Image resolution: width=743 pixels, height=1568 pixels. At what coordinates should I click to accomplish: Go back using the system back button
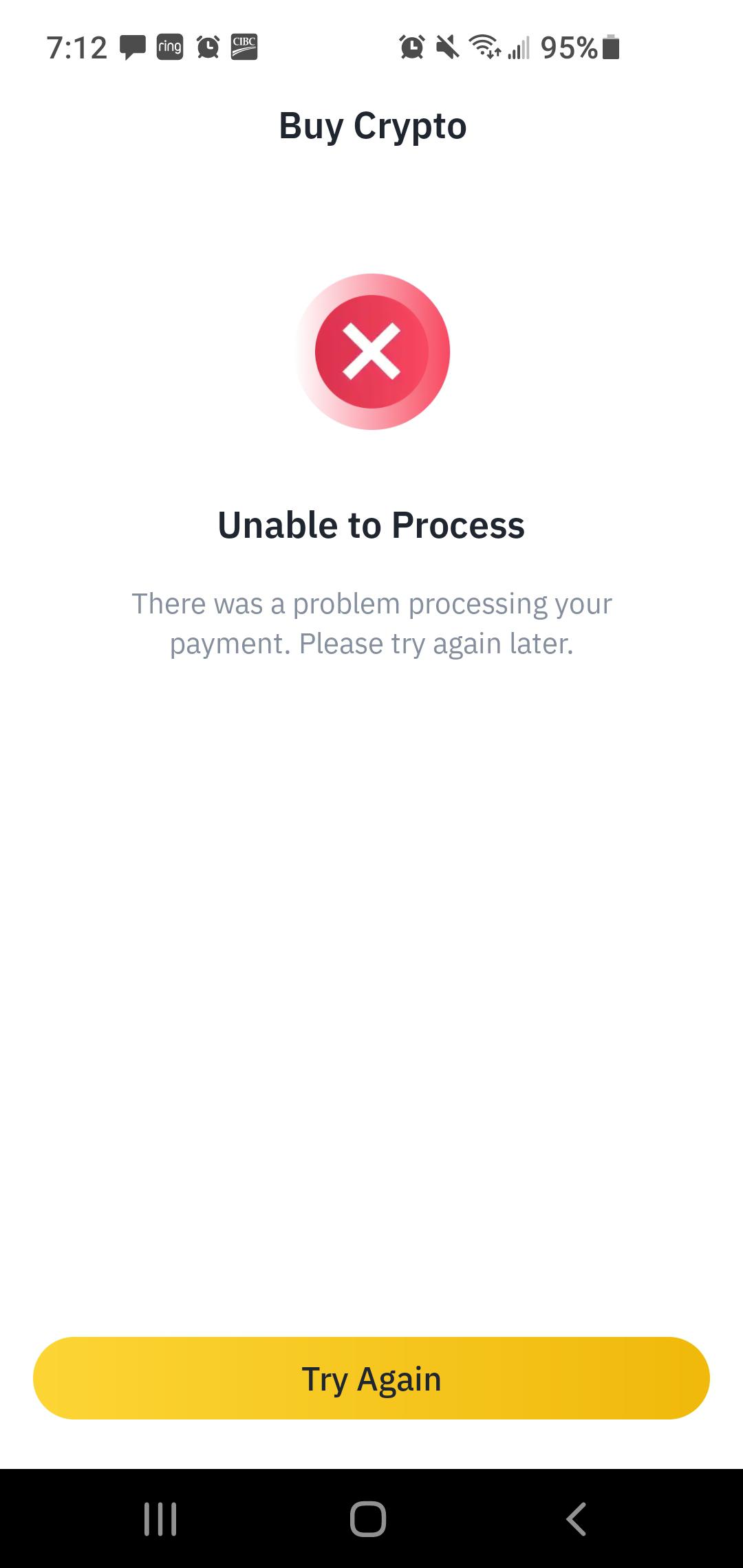coord(577,1518)
